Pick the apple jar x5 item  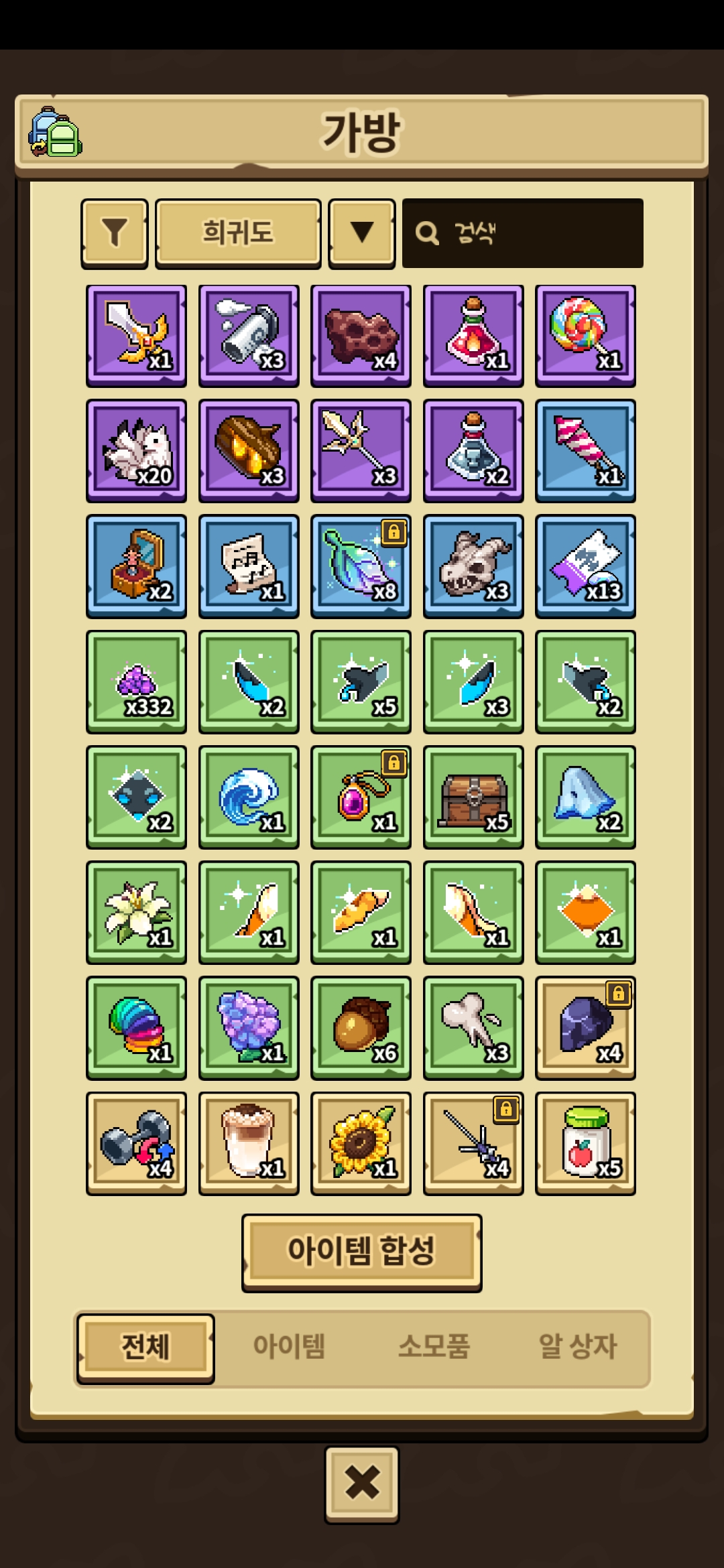click(585, 1143)
